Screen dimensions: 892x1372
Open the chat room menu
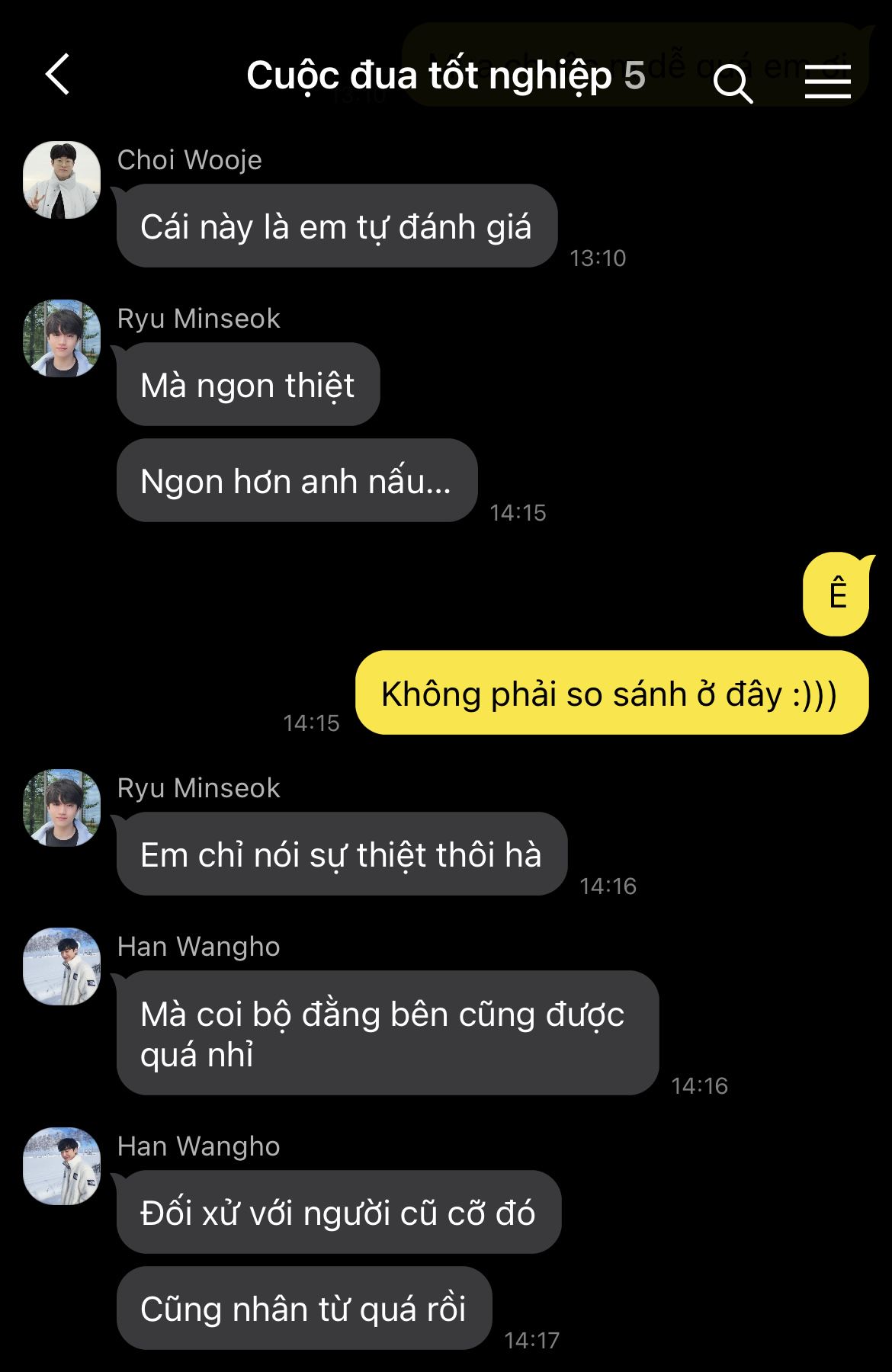(827, 81)
